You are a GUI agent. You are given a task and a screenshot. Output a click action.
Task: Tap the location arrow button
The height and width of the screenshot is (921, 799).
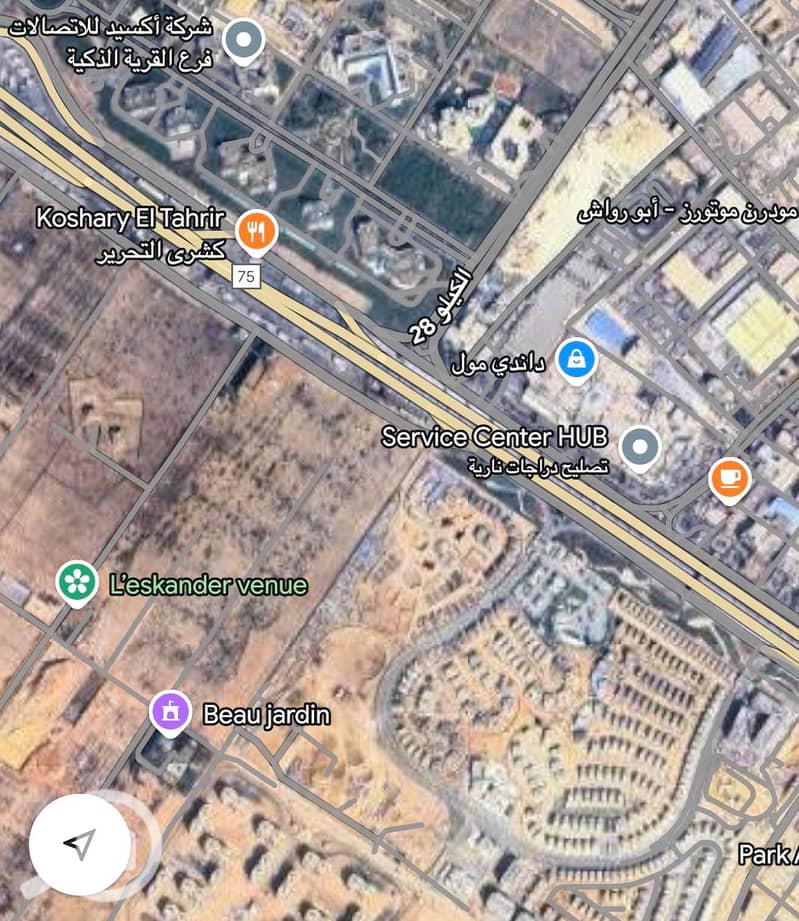click(x=80, y=845)
